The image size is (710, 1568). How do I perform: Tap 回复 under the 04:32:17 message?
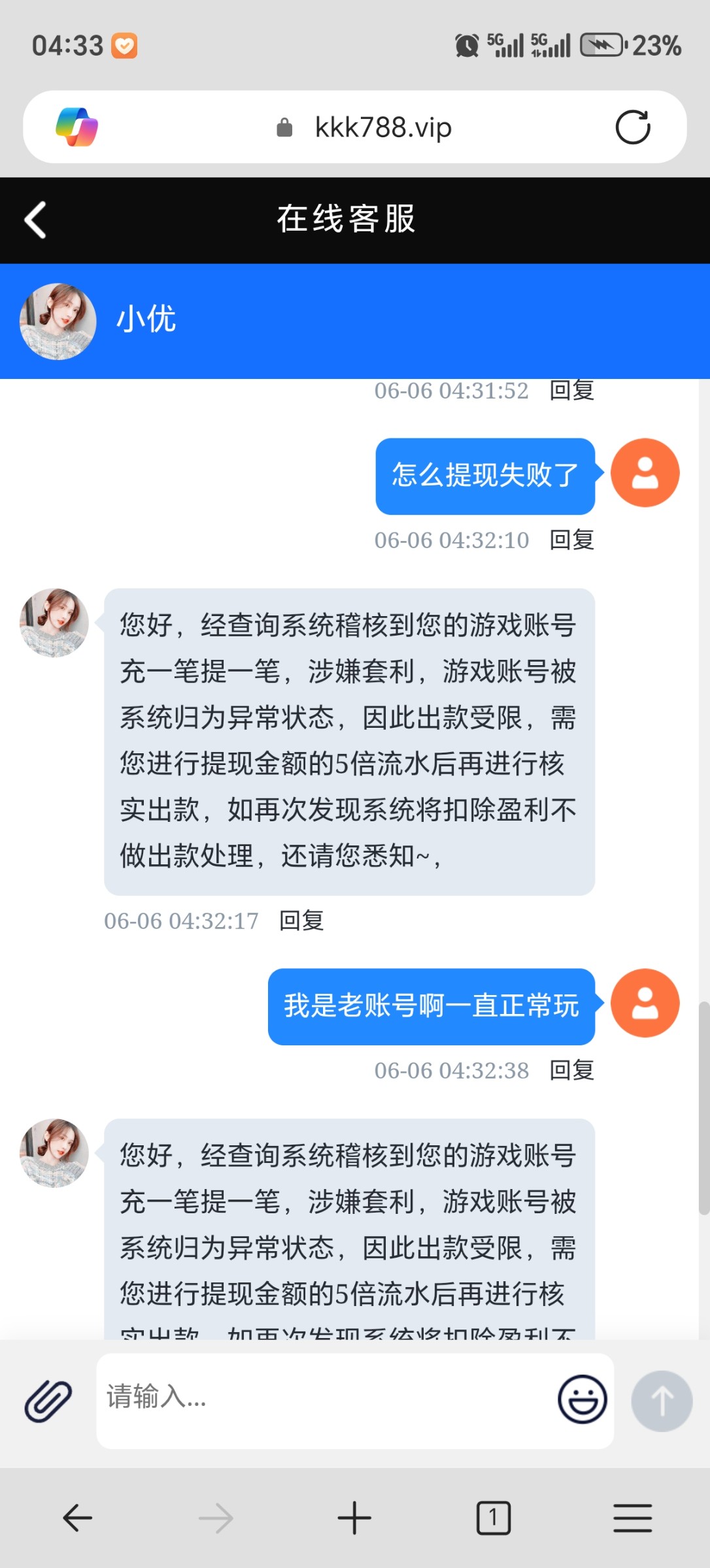pyautogui.click(x=301, y=921)
